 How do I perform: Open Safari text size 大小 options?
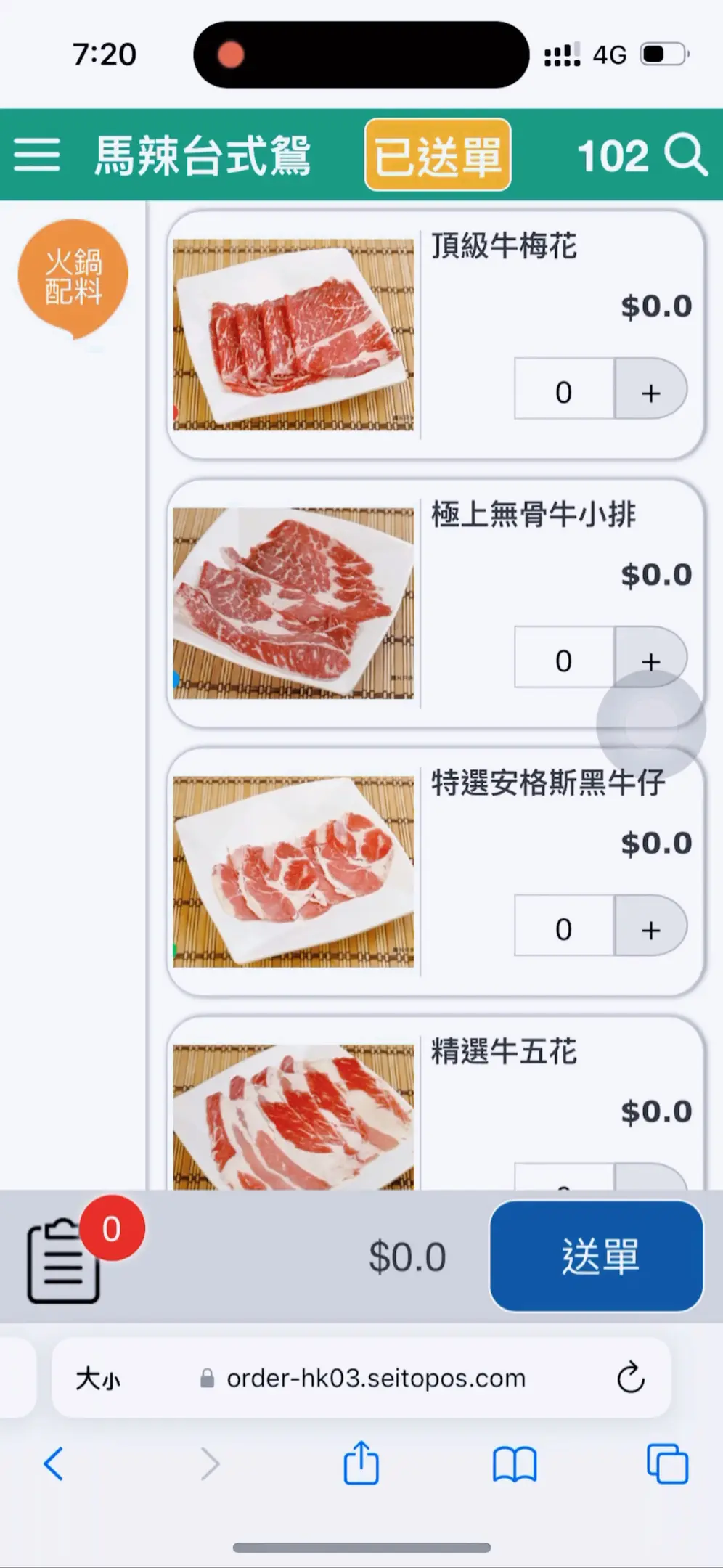[98, 1378]
